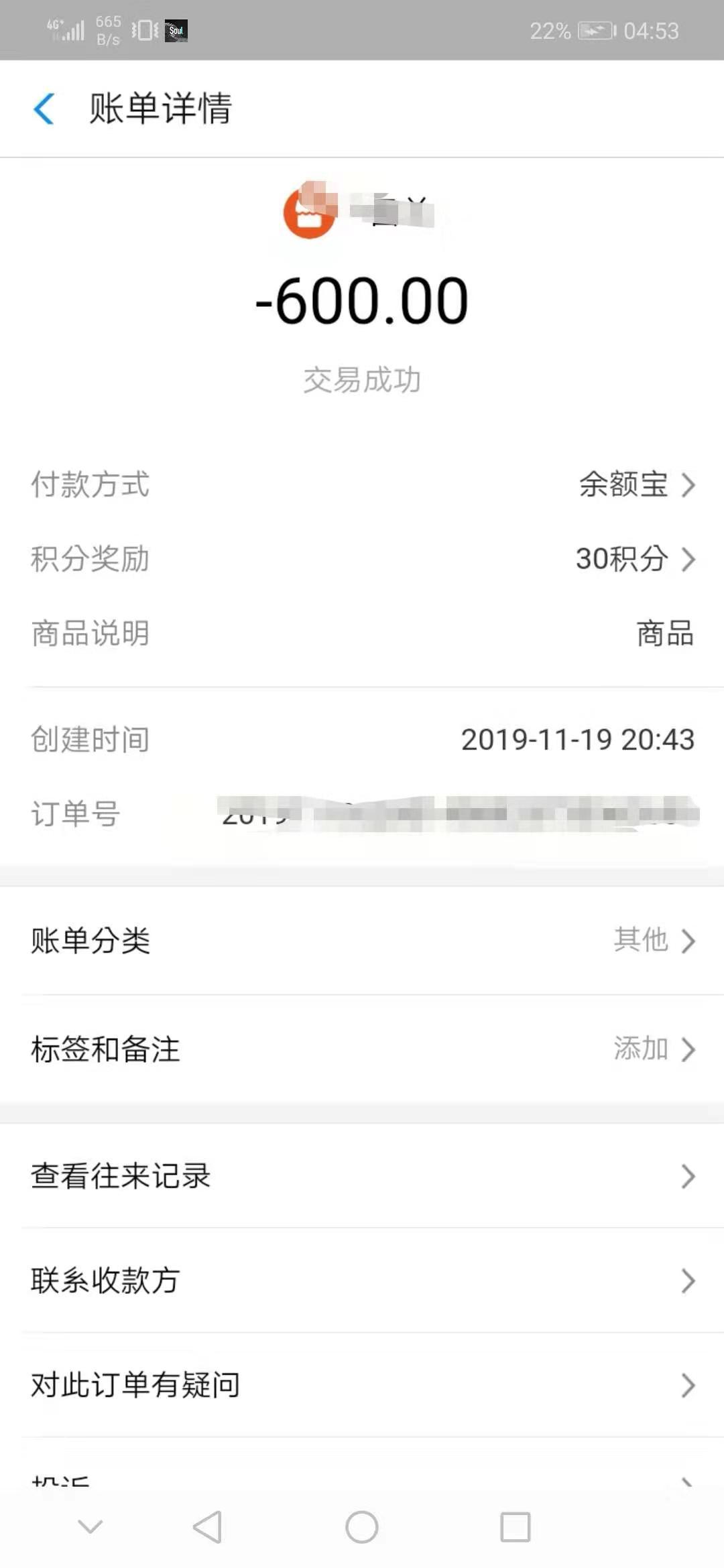This screenshot has width=724, height=1568.
Task: Tap the system back triangle button
Action: point(207,1527)
